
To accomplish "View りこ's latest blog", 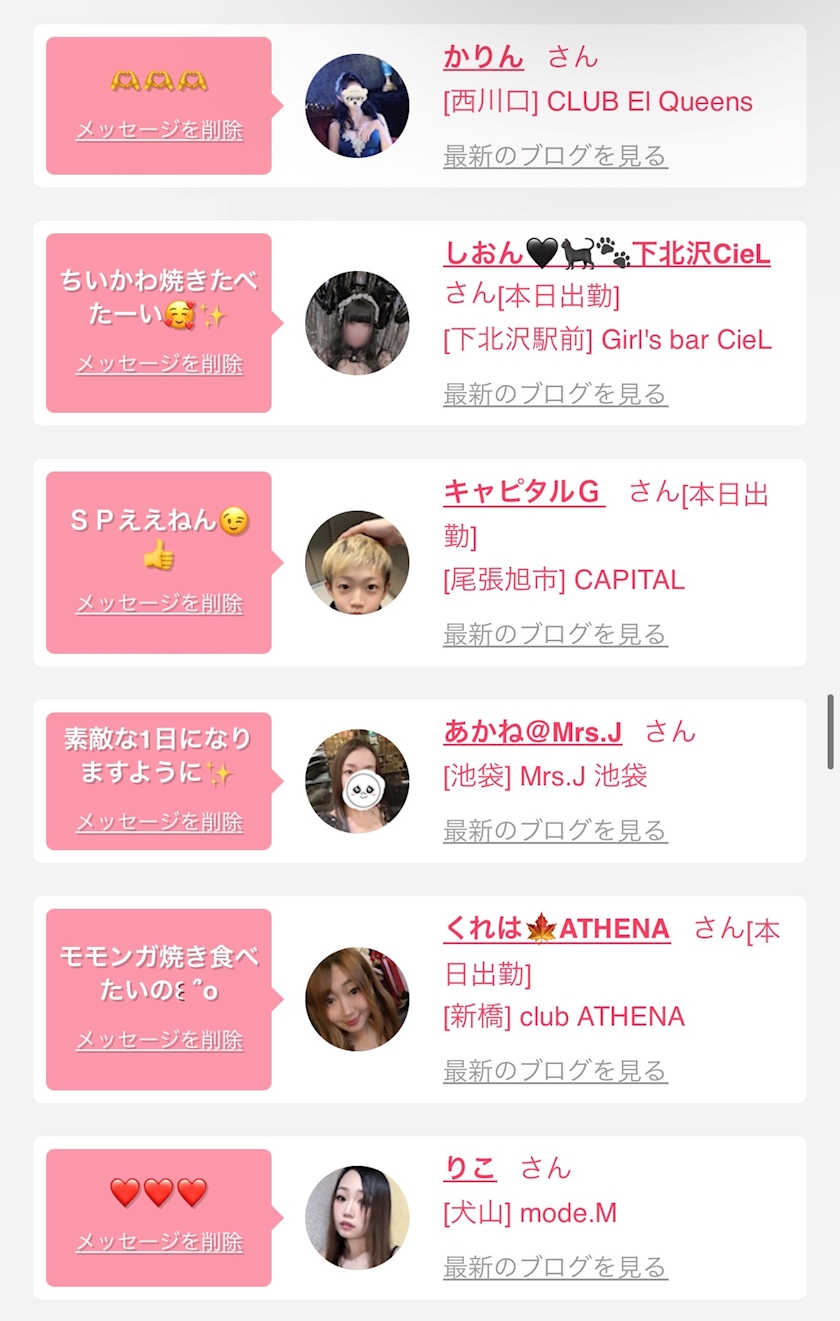I will 555,1267.
